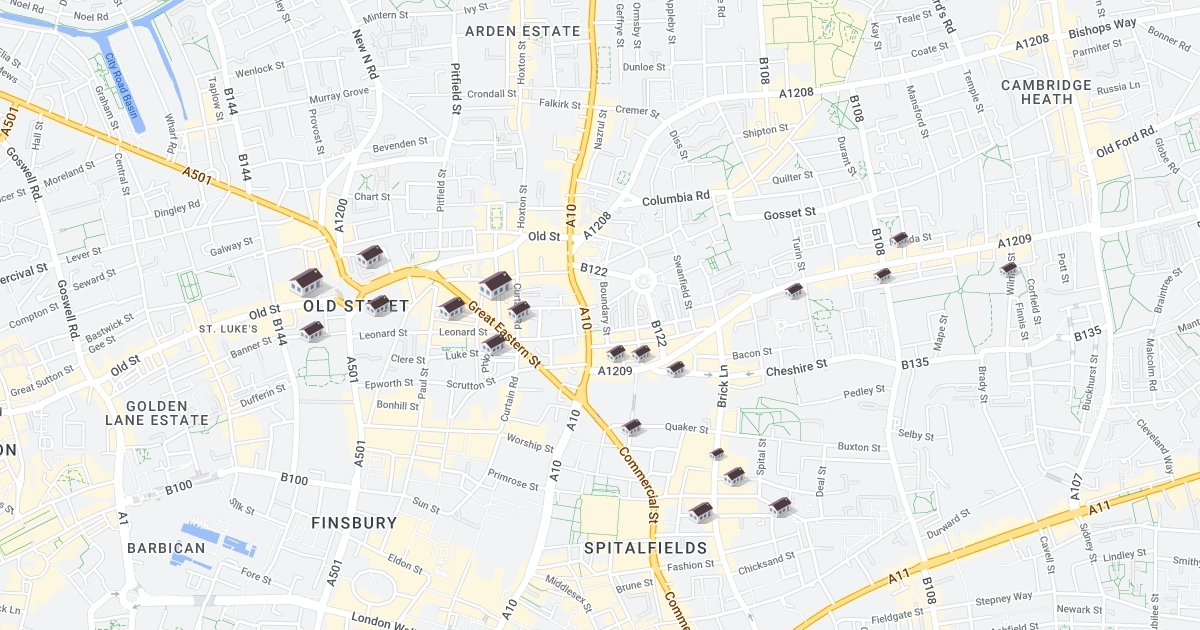
Task: Tap the house marker on Luke St
Action: pos(494,344)
